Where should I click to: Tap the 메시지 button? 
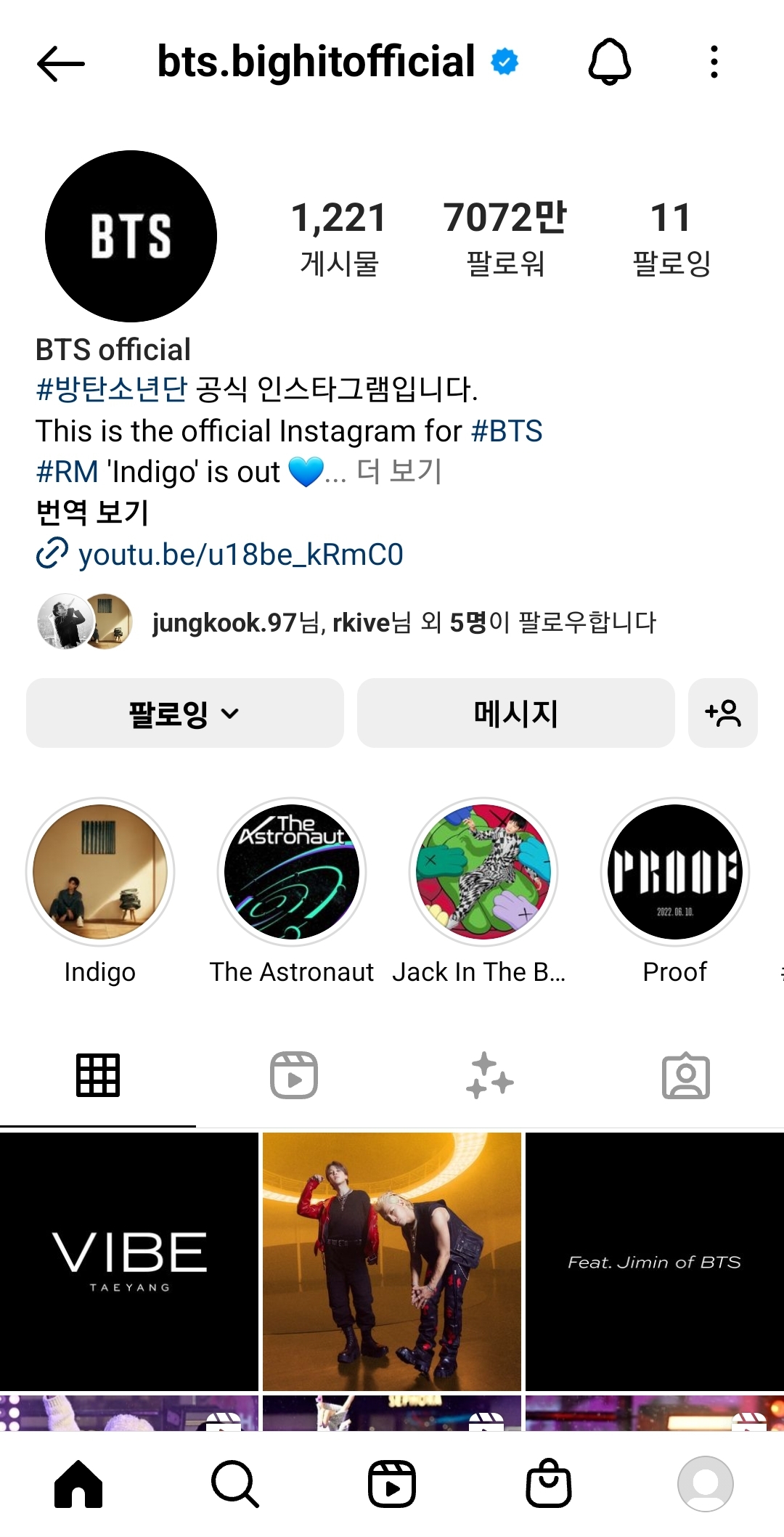pos(516,713)
